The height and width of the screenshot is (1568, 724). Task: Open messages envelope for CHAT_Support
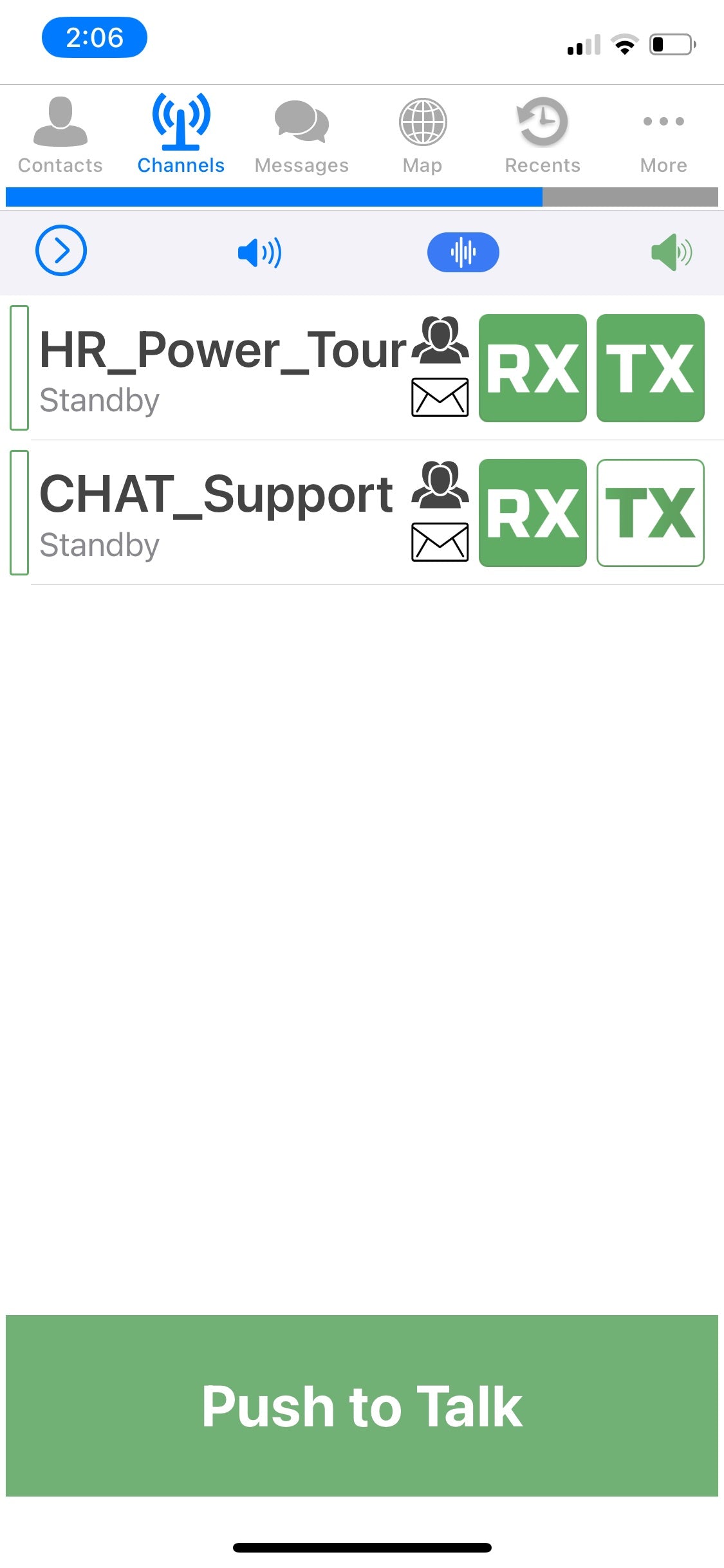440,542
